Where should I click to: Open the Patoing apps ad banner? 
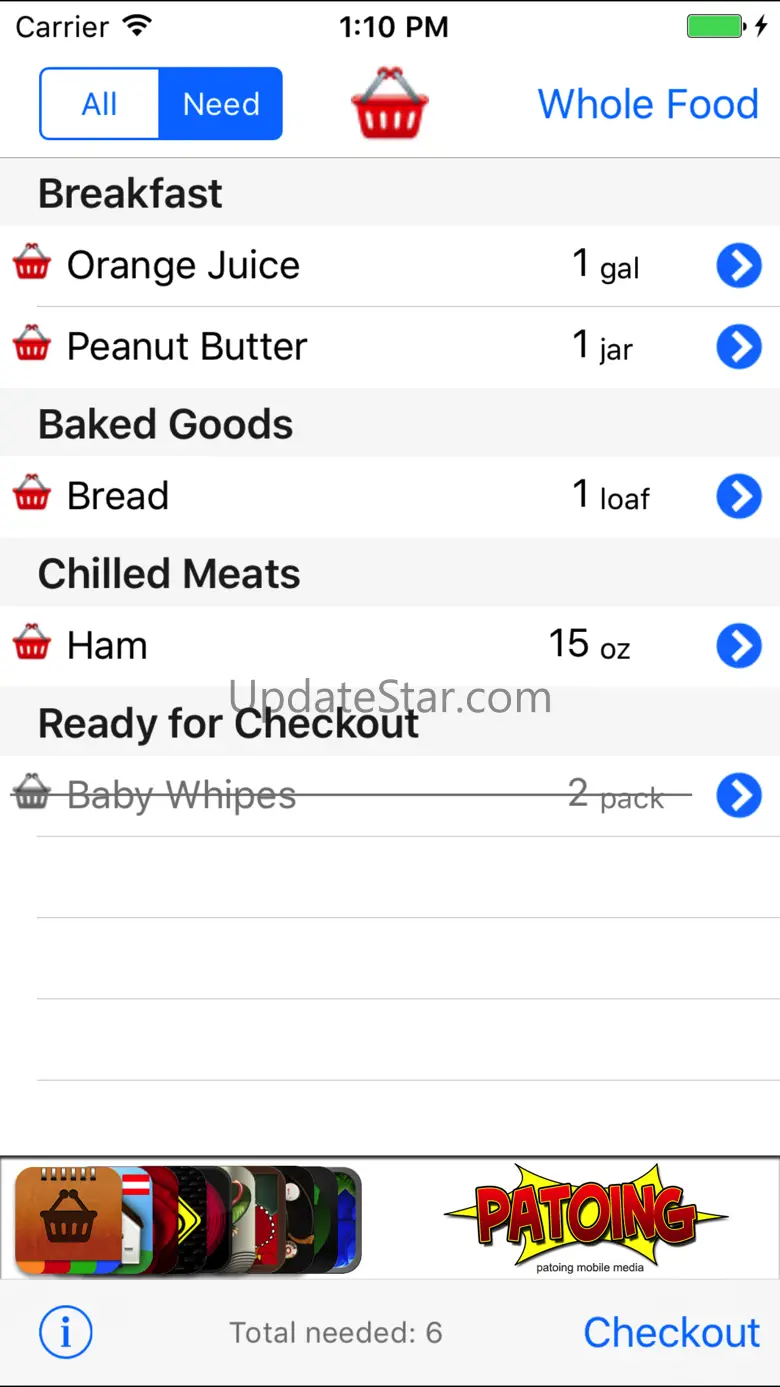tap(390, 1219)
